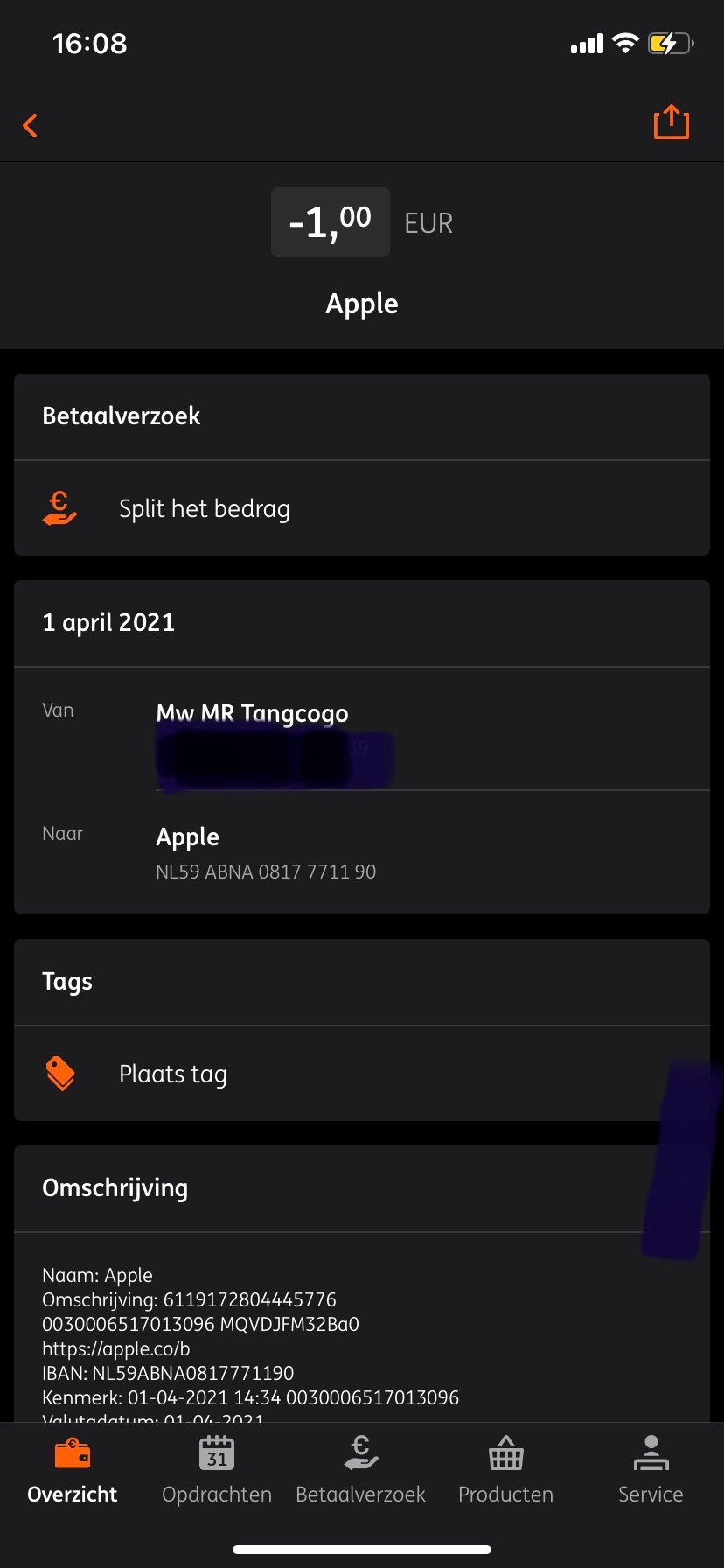Go back with the orange arrow
724x1568 pixels.
pyautogui.click(x=30, y=125)
